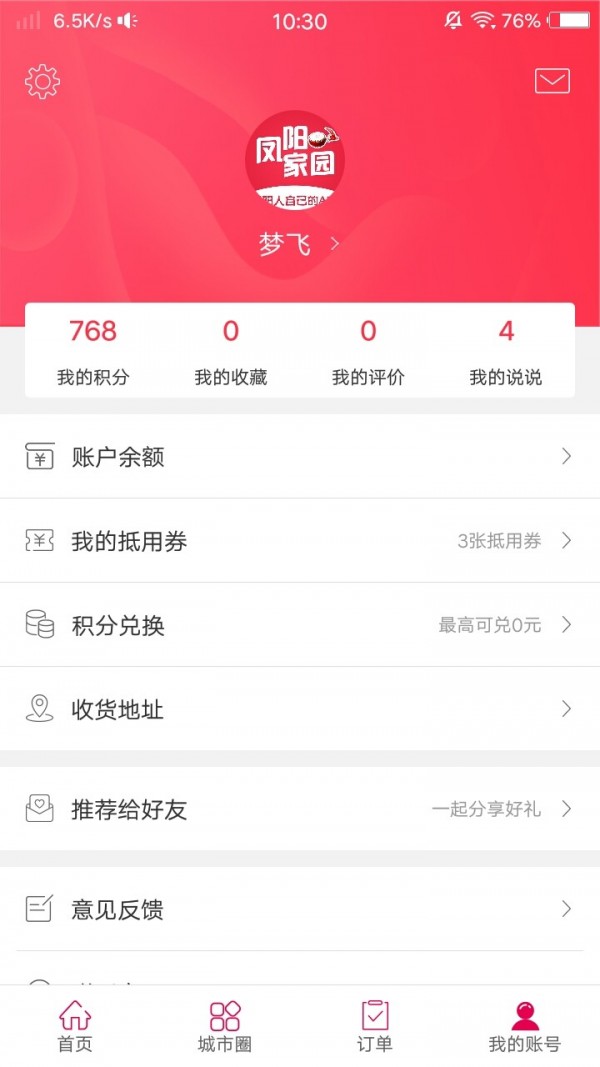Tap the 凤阳家园 profile avatar
600x1067 pixels.
pyautogui.click(x=295, y=160)
